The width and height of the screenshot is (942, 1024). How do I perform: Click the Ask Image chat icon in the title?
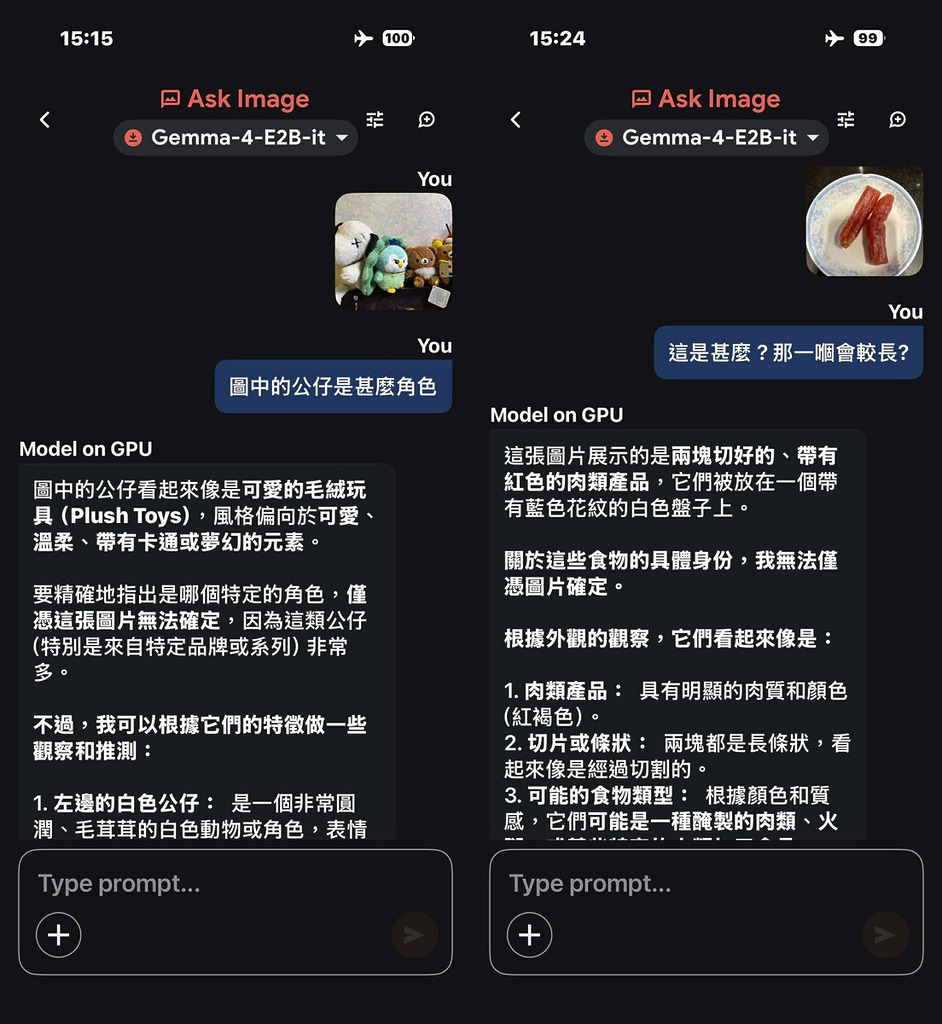coord(170,99)
